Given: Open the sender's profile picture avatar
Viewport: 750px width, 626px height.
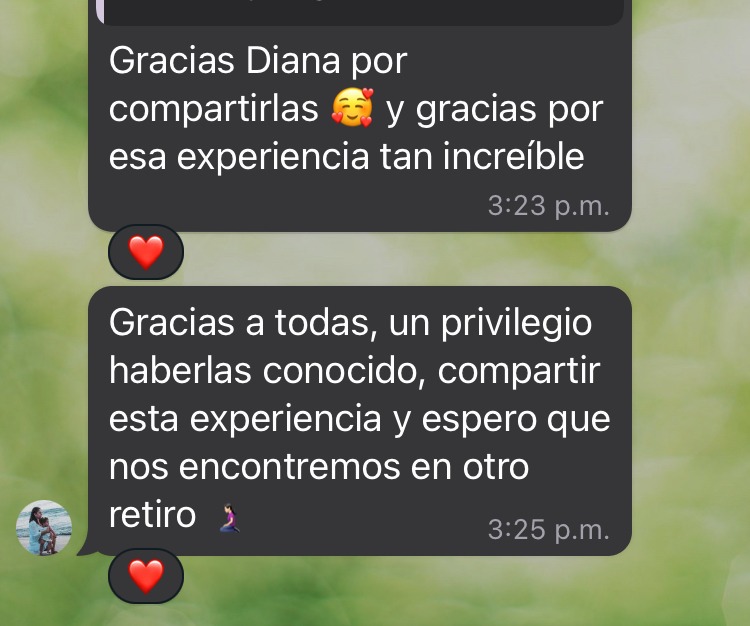Looking at the screenshot, I should point(45,528).
